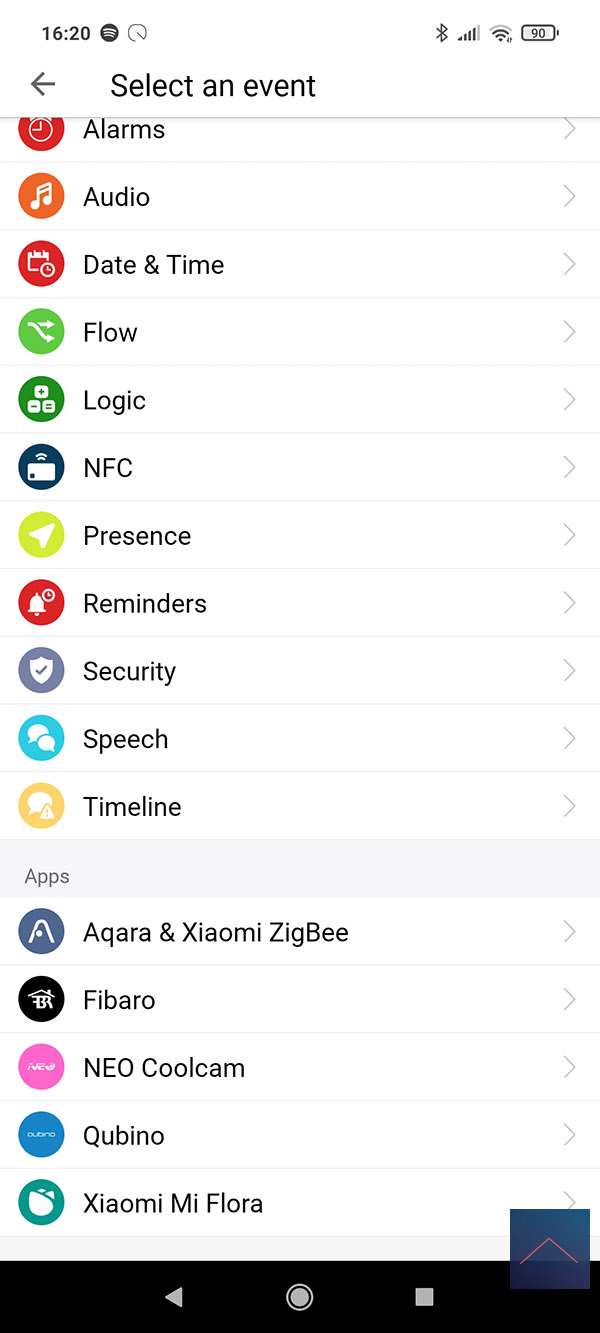Choose the Reminders category
This screenshot has width=600, height=1333.
click(145, 604)
